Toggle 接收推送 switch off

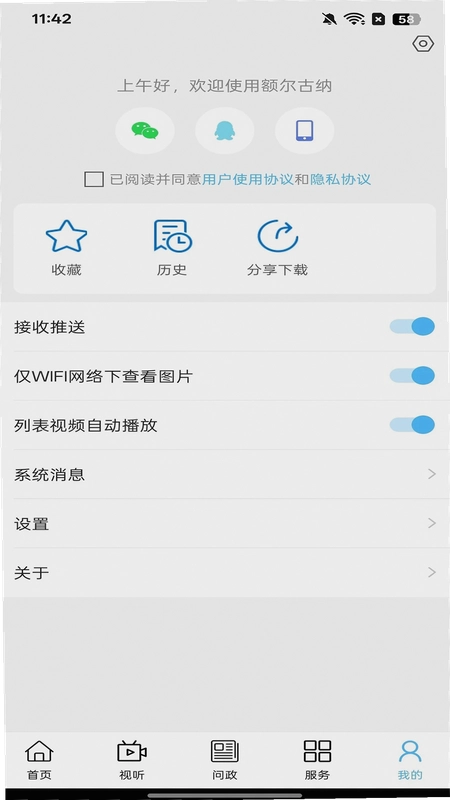tap(412, 327)
